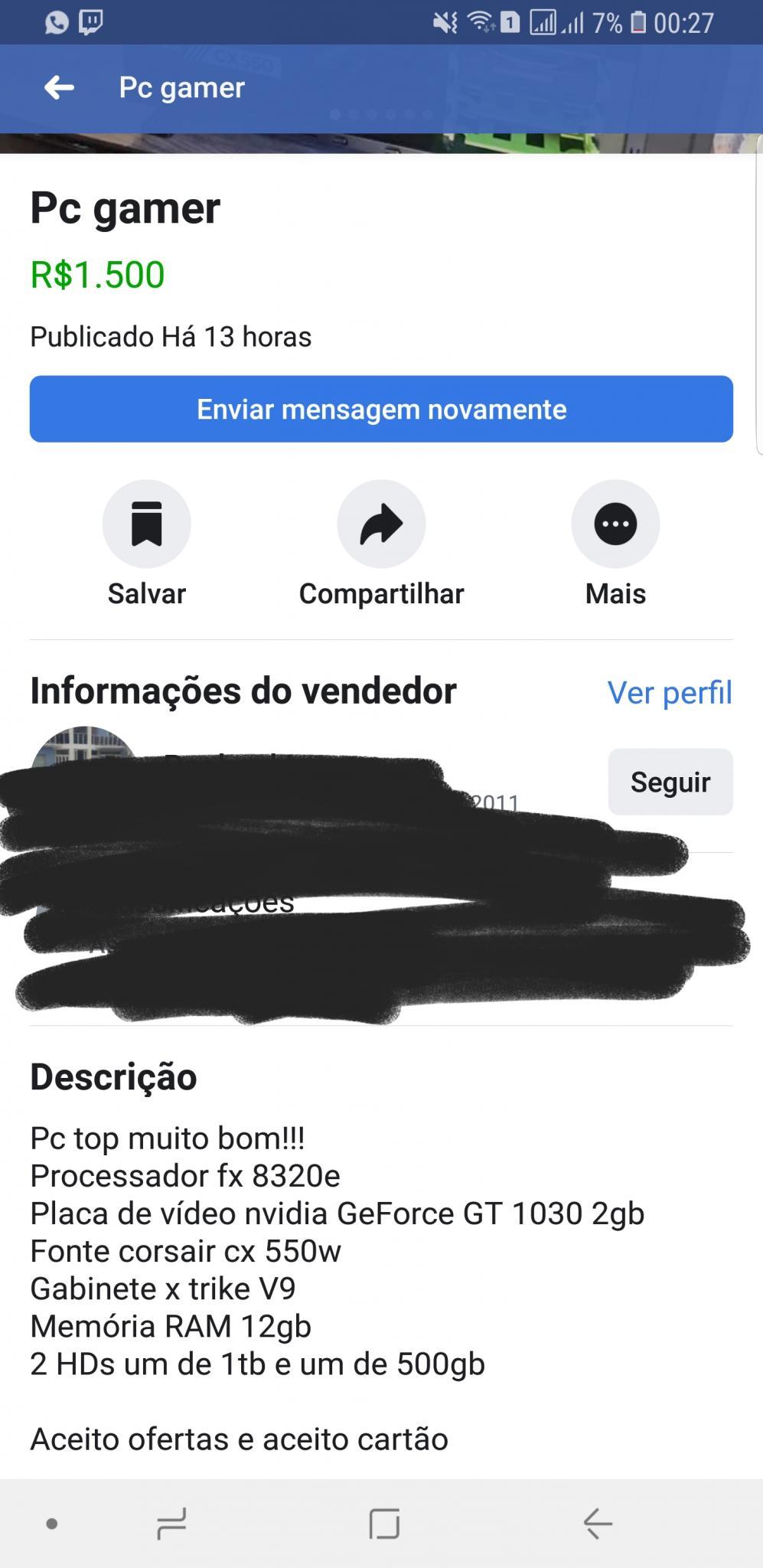This screenshot has width=763, height=1568.
Task: Follow the seller with Seguir
Action: click(x=670, y=782)
